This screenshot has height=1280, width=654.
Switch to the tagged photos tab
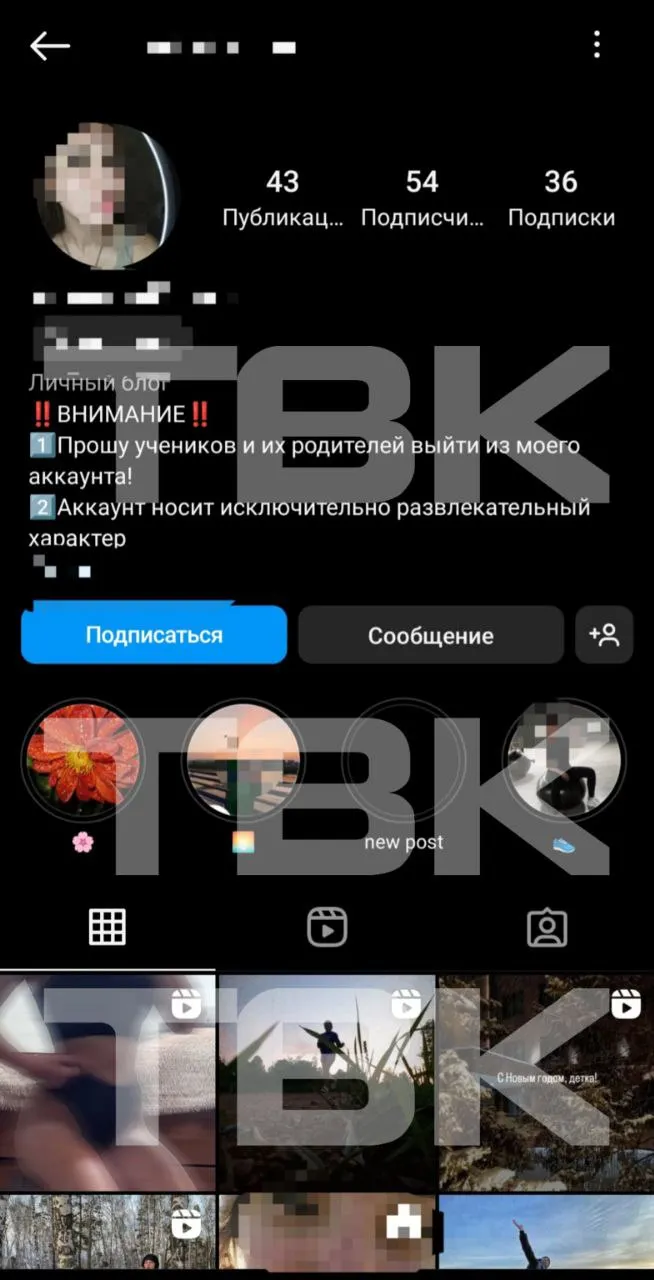tap(546, 929)
